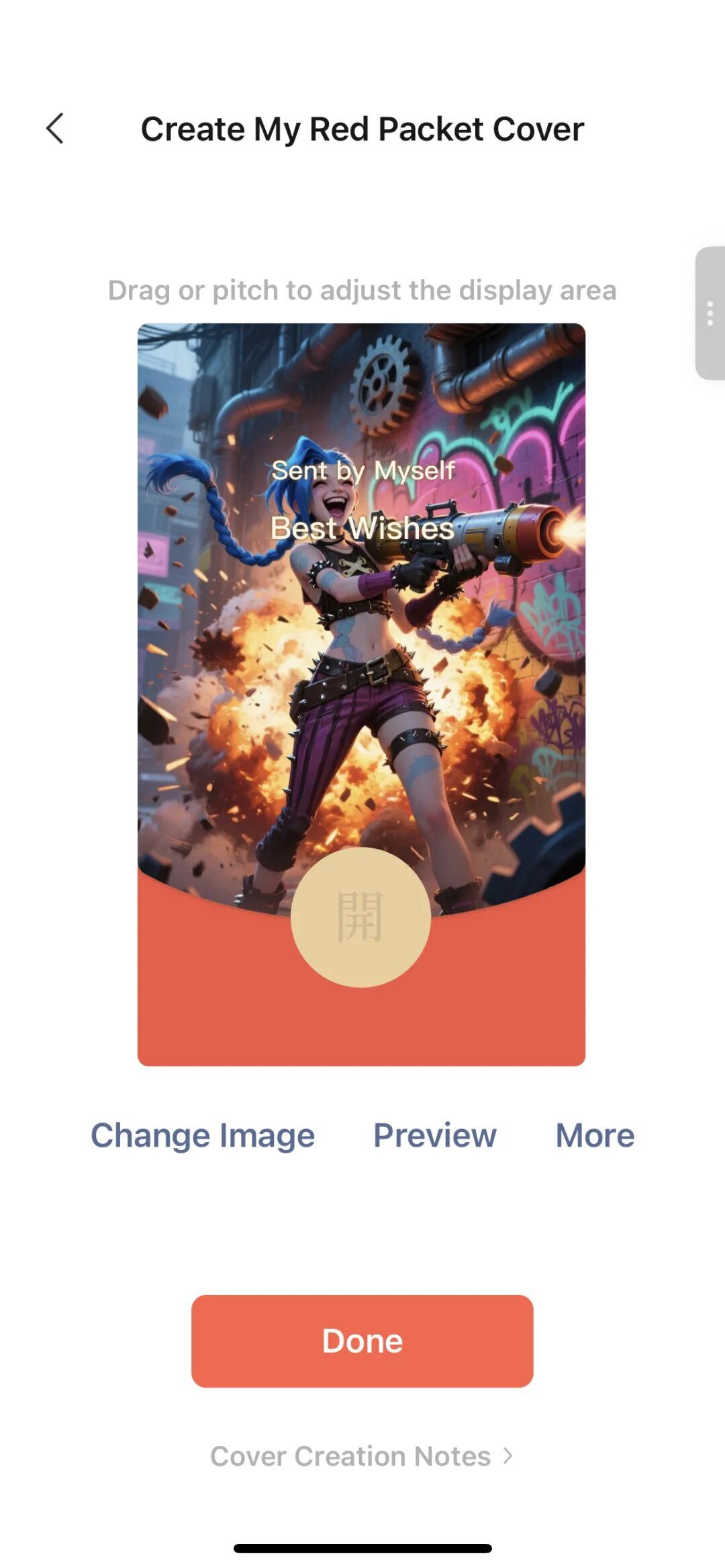Tap Done to finish the cover
This screenshot has width=725, height=1568.
(x=362, y=1341)
